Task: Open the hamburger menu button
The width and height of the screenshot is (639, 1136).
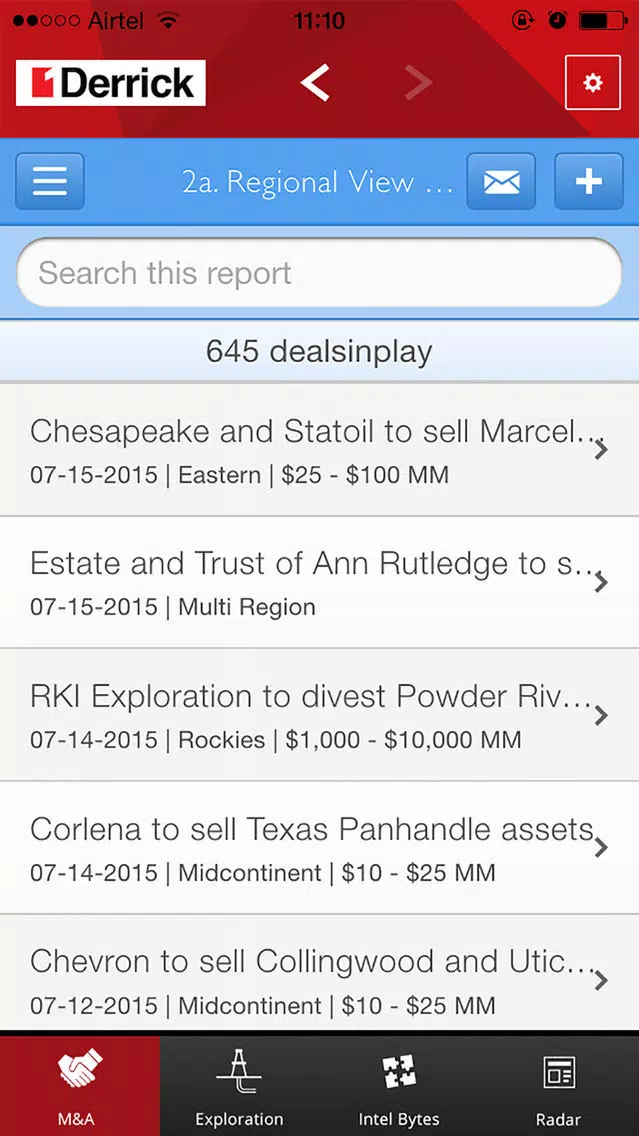Action: (x=49, y=181)
